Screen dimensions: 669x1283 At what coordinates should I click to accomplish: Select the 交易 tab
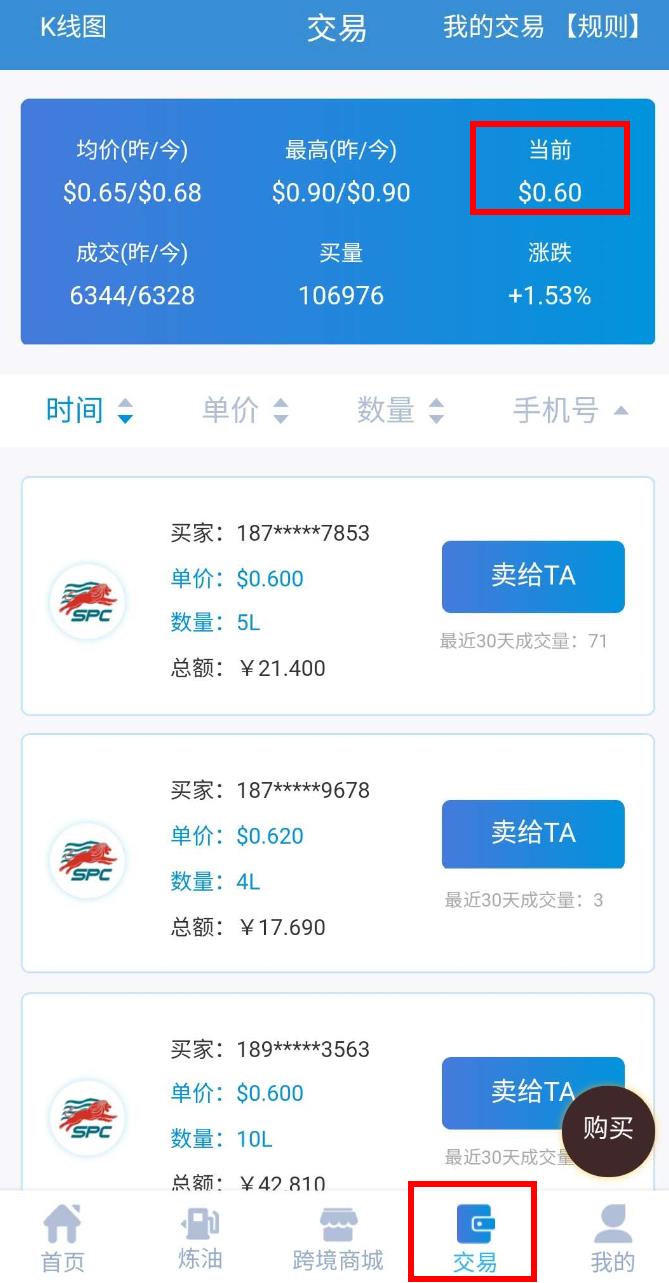[474, 1238]
